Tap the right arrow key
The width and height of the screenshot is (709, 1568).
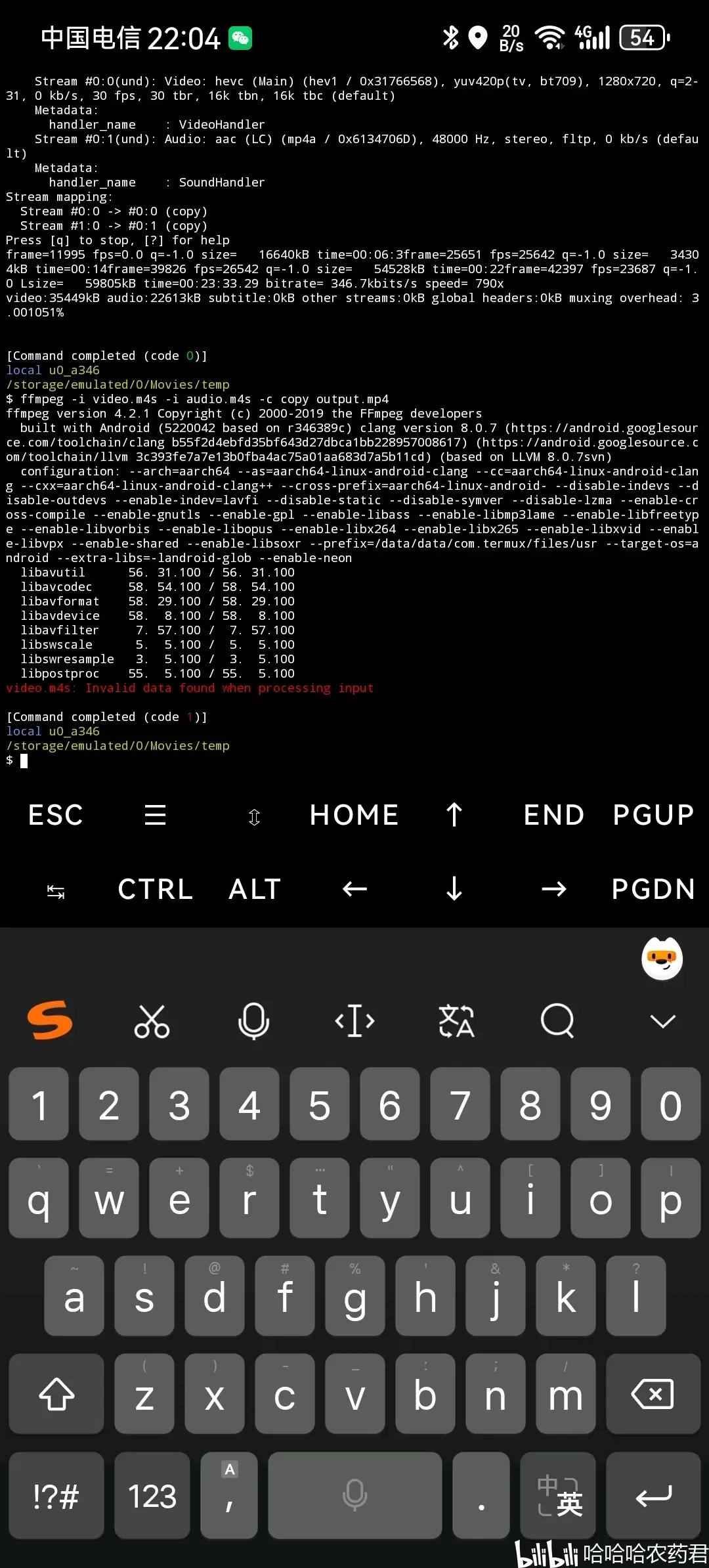(x=553, y=890)
